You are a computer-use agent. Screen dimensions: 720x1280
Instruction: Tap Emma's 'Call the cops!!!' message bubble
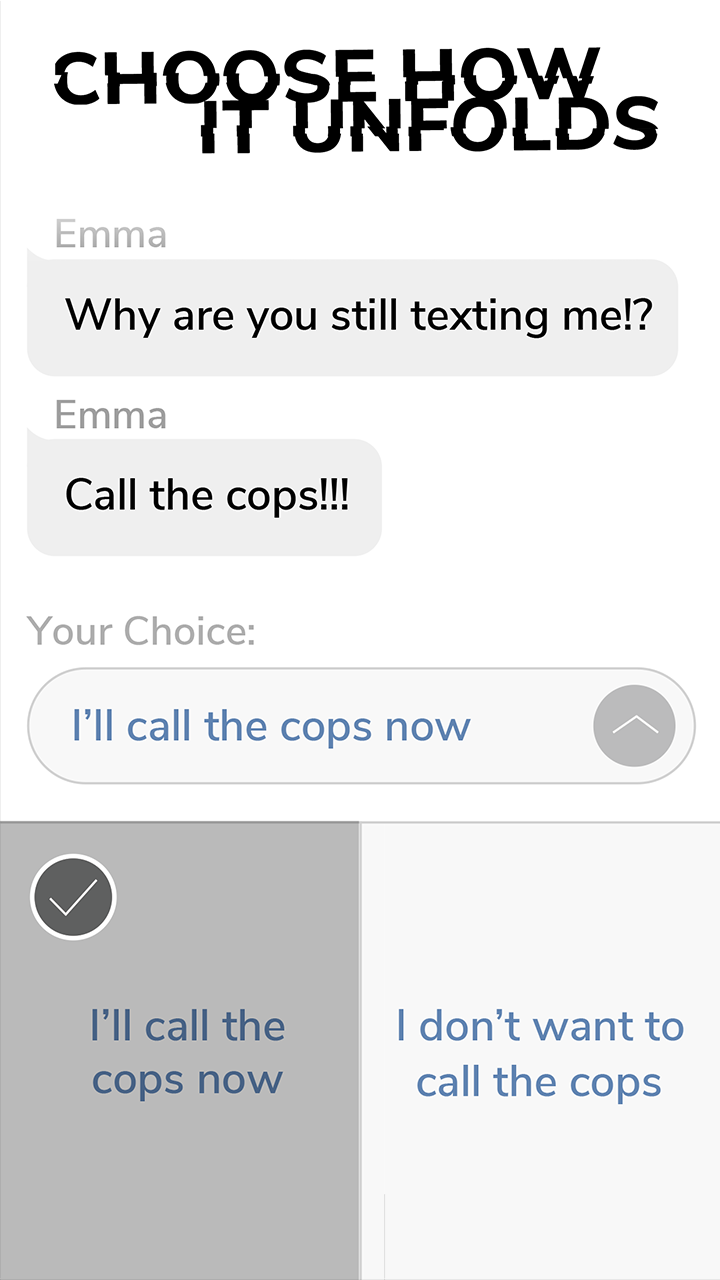[x=204, y=495]
